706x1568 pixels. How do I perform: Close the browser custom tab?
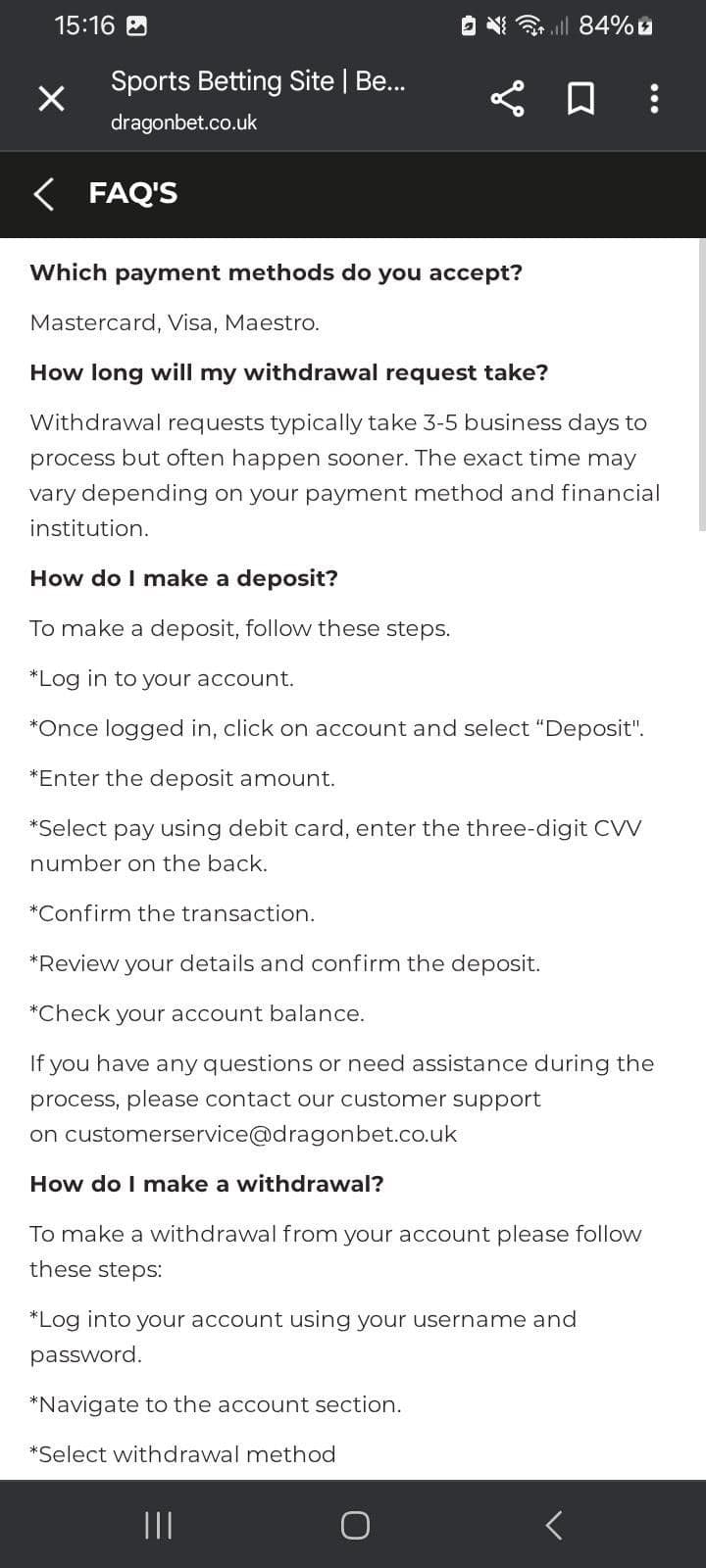[51, 98]
